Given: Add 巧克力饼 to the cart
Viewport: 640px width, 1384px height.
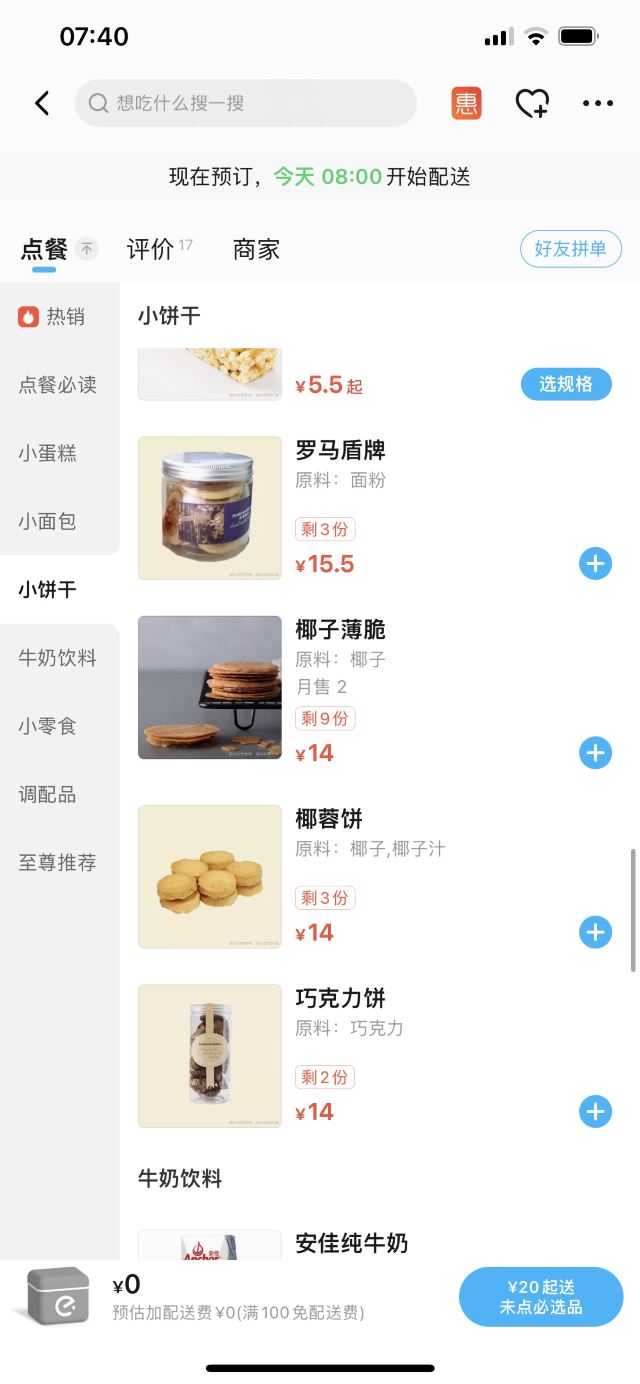Looking at the screenshot, I should 595,1111.
